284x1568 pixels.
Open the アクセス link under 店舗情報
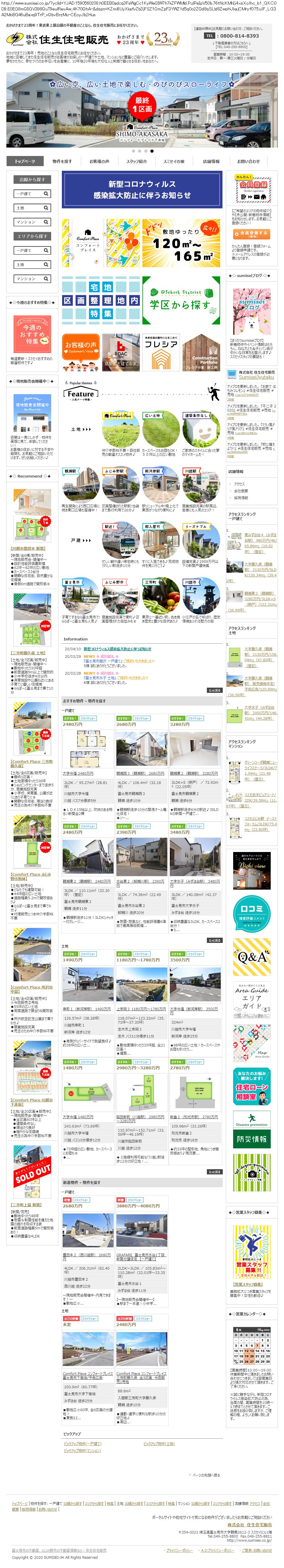point(239,484)
